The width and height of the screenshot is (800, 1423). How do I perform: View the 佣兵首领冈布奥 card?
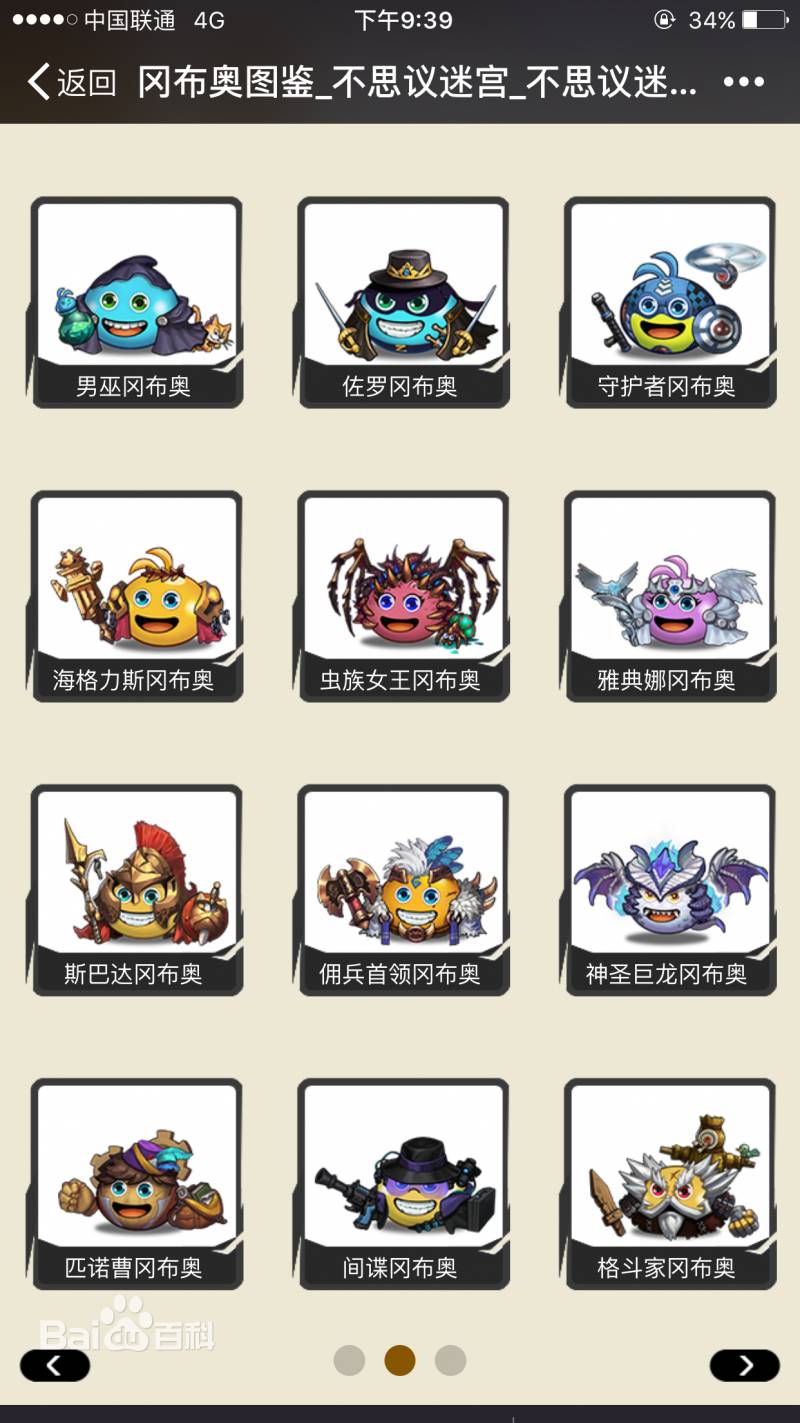tap(403, 890)
